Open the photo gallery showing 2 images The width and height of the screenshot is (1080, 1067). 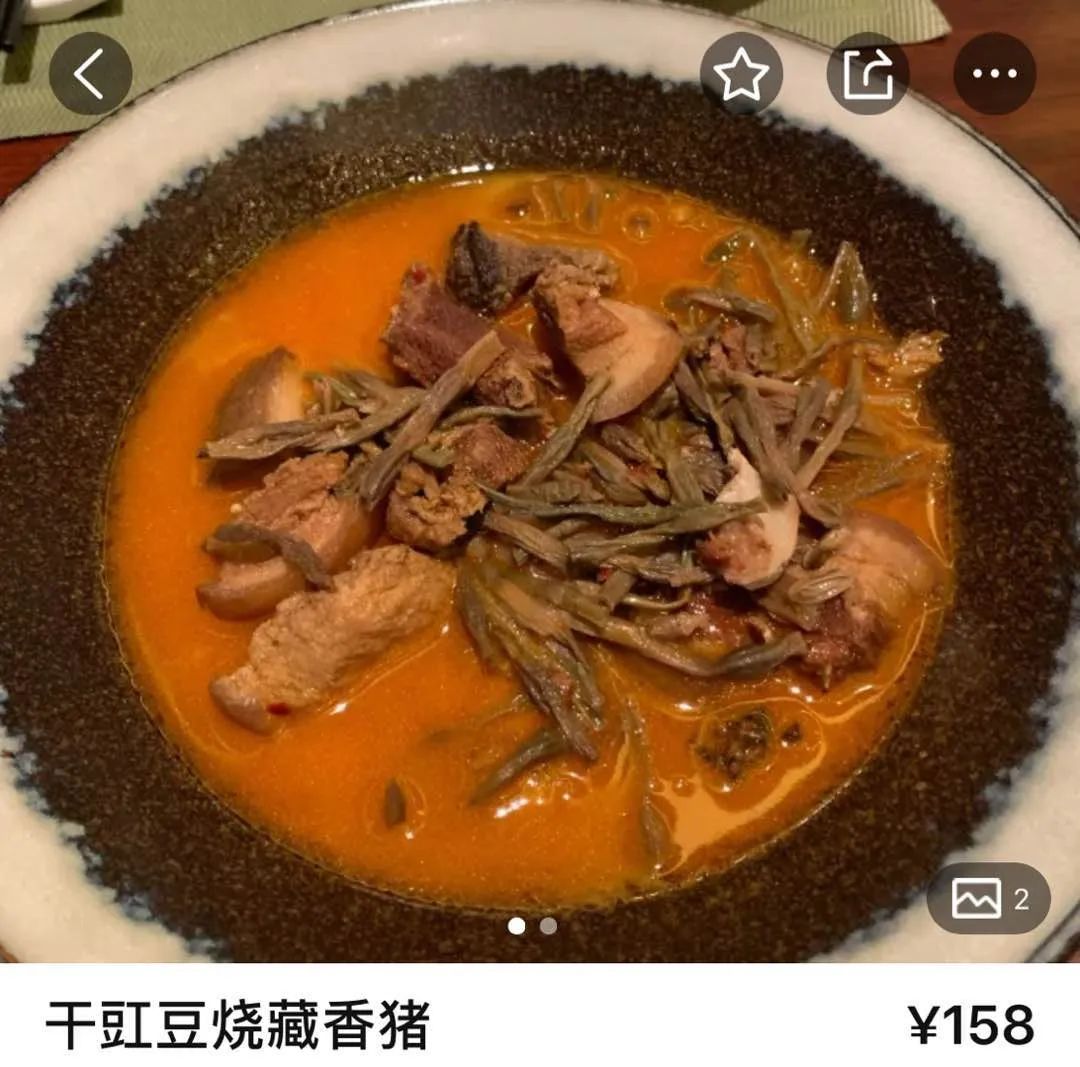(988, 898)
